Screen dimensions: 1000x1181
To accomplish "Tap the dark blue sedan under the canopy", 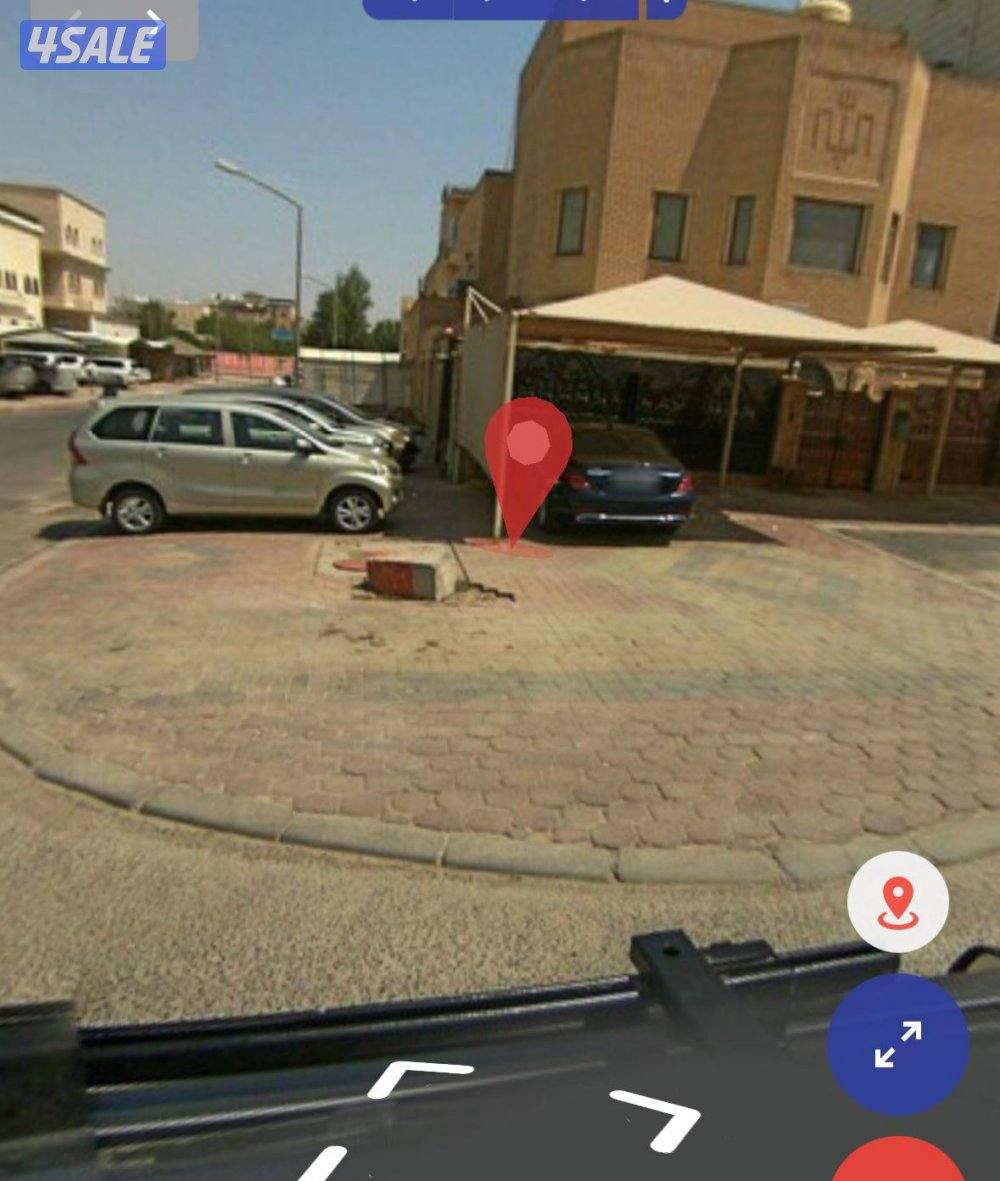I will 630,485.
